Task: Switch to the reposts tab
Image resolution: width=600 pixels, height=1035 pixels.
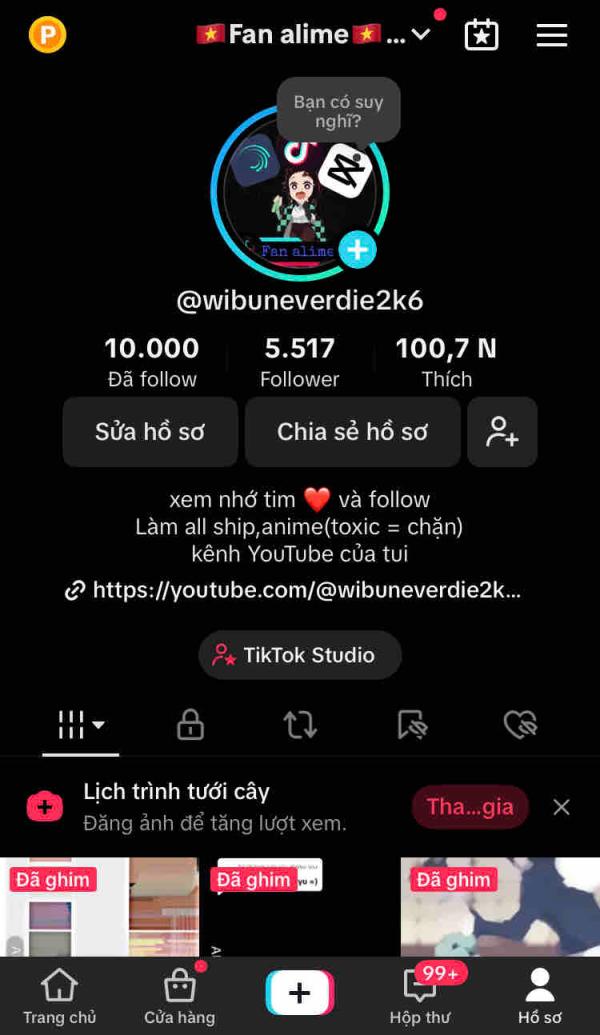Action: tap(300, 725)
